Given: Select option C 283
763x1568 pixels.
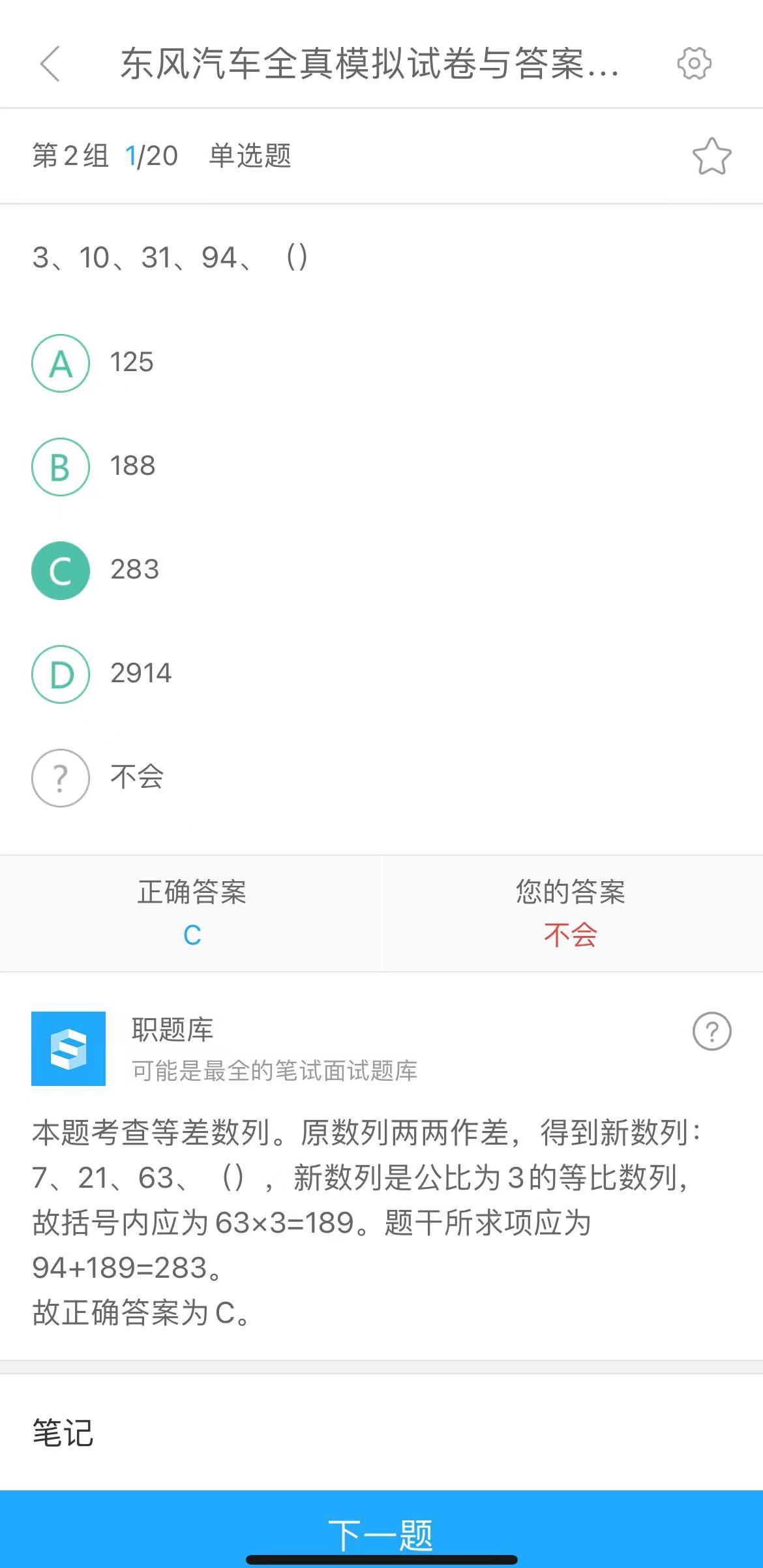Looking at the screenshot, I should click(61, 571).
